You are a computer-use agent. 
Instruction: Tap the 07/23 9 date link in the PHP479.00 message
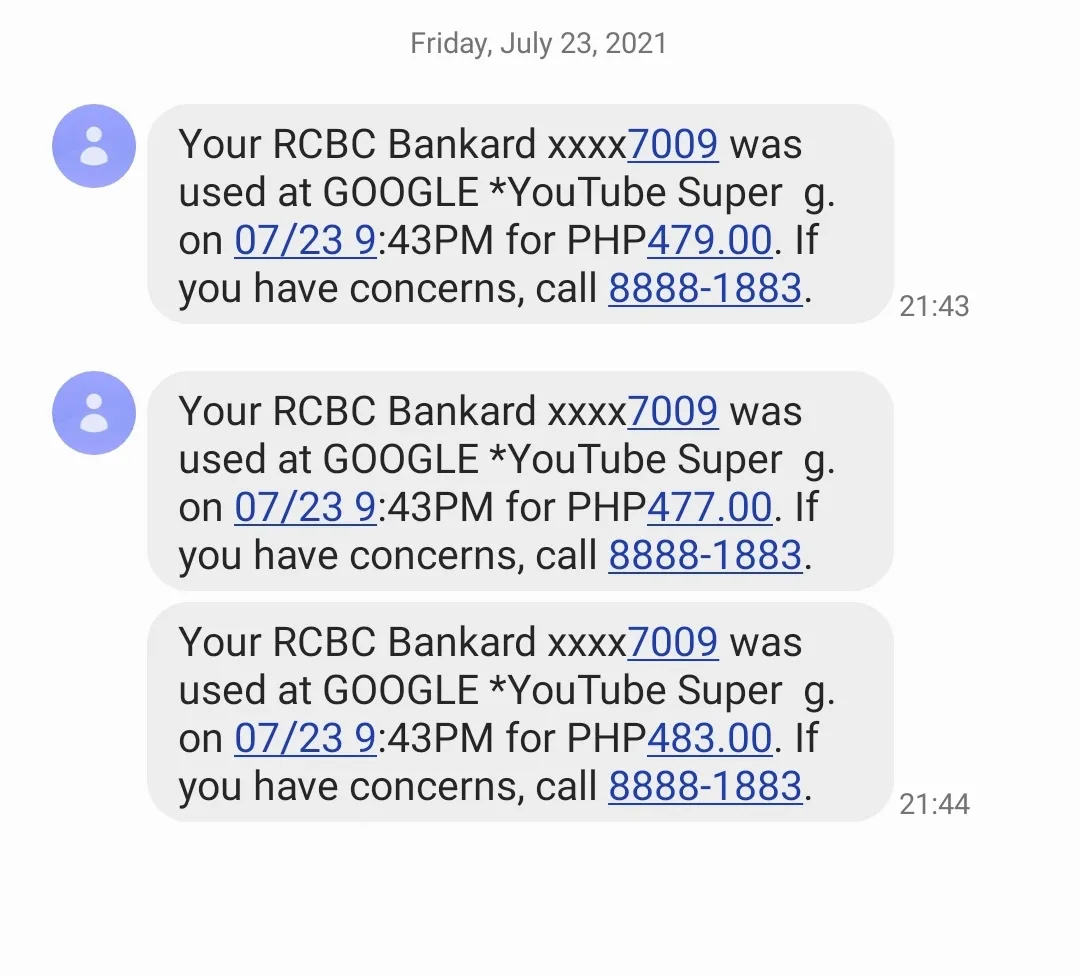(x=305, y=241)
